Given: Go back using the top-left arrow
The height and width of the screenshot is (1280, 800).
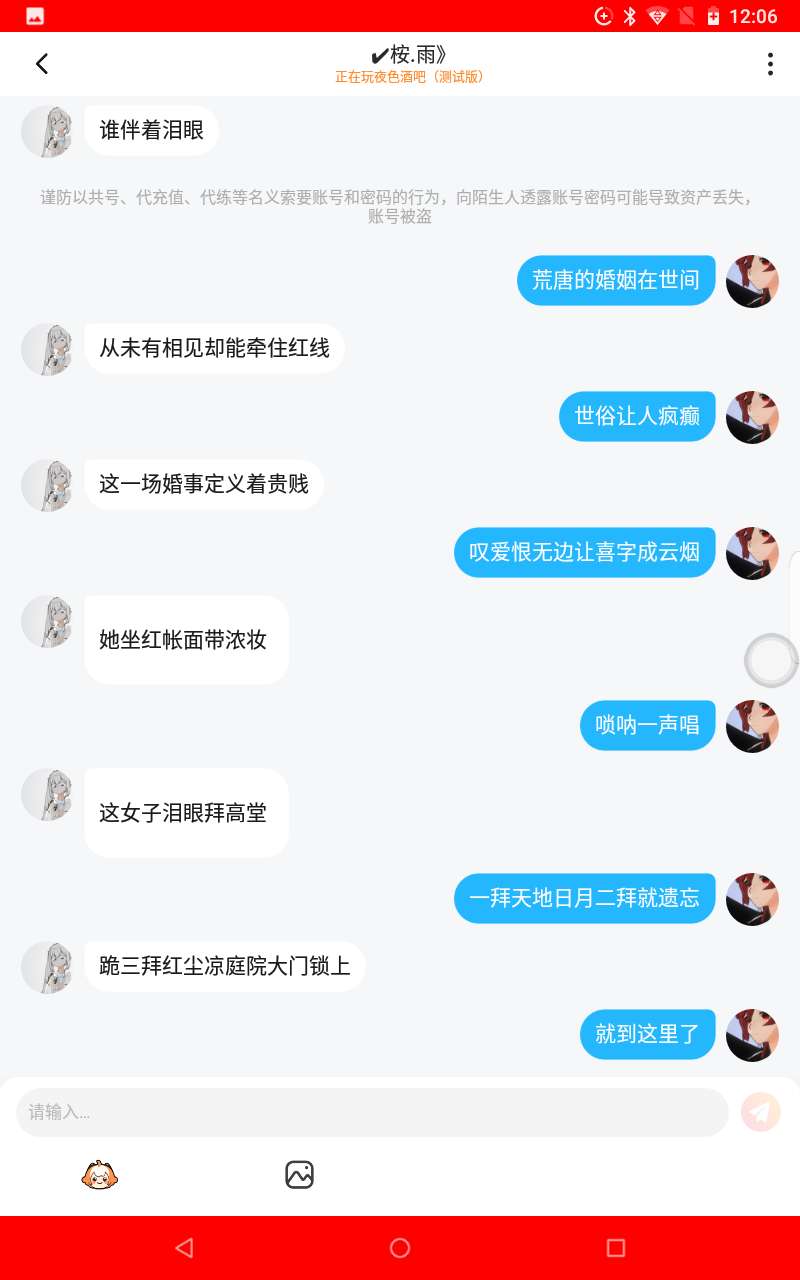Looking at the screenshot, I should (41, 64).
